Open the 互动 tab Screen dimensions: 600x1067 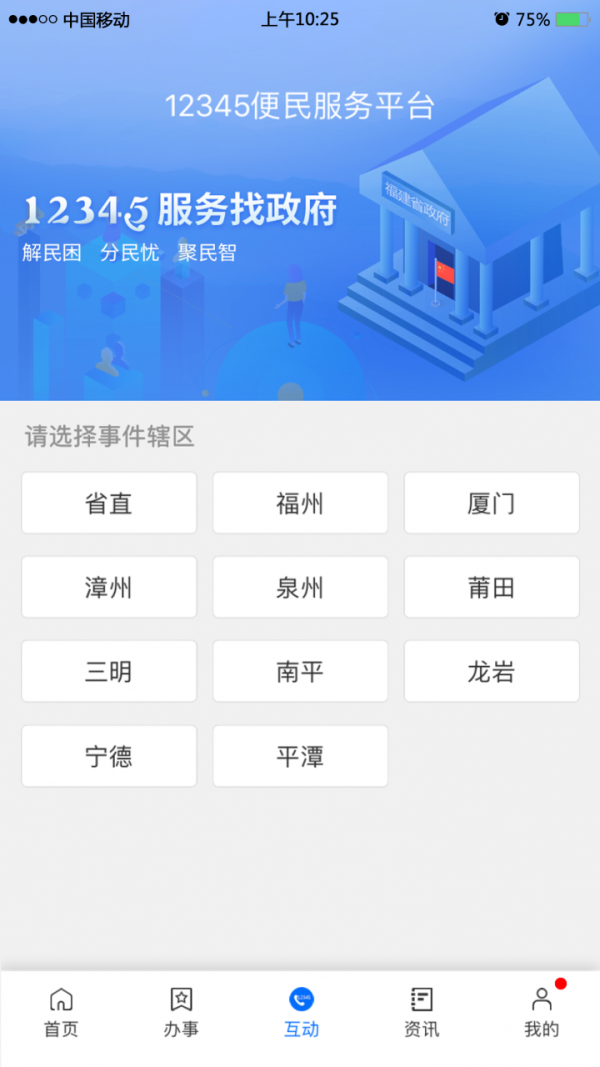[301, 1012]
